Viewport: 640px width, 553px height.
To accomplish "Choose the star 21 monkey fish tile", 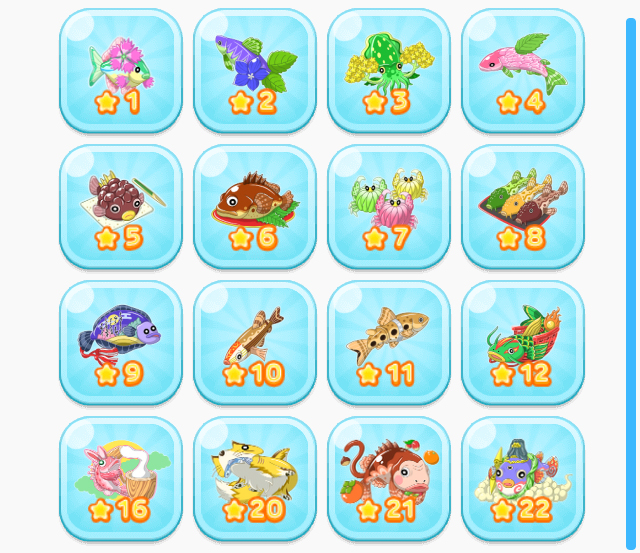I will tap(388, 478).
